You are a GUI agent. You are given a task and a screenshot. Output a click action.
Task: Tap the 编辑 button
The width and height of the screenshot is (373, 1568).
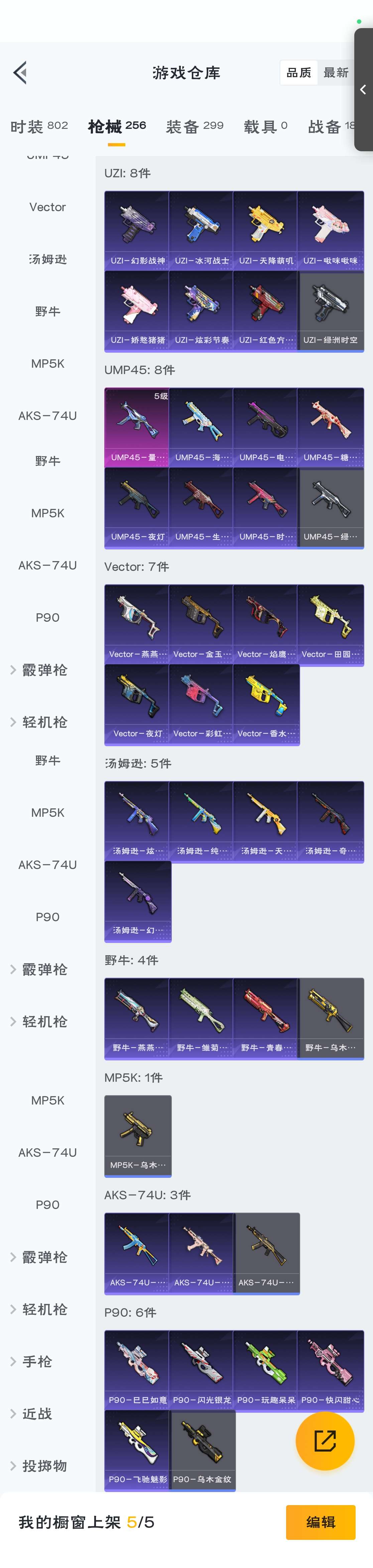320,1522
